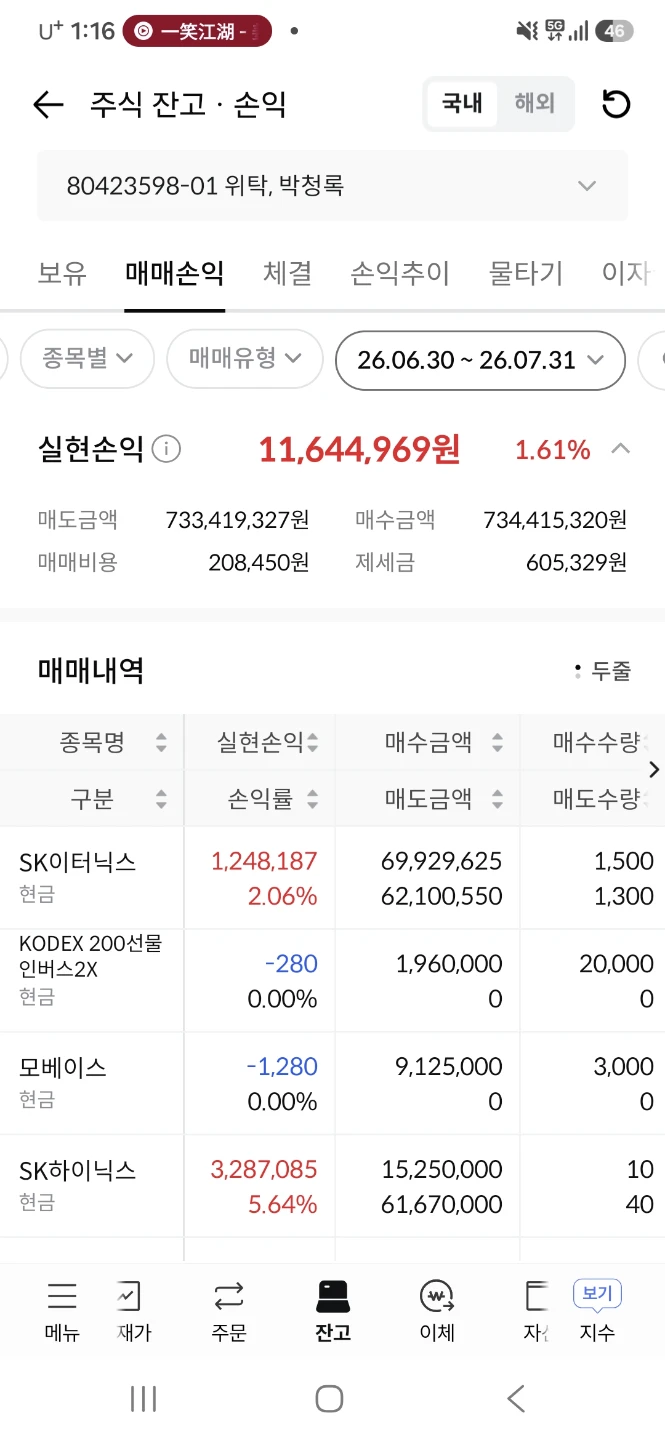Open the 종목별 filter dropdown
665x1440 pixels.
pos(88,359)
